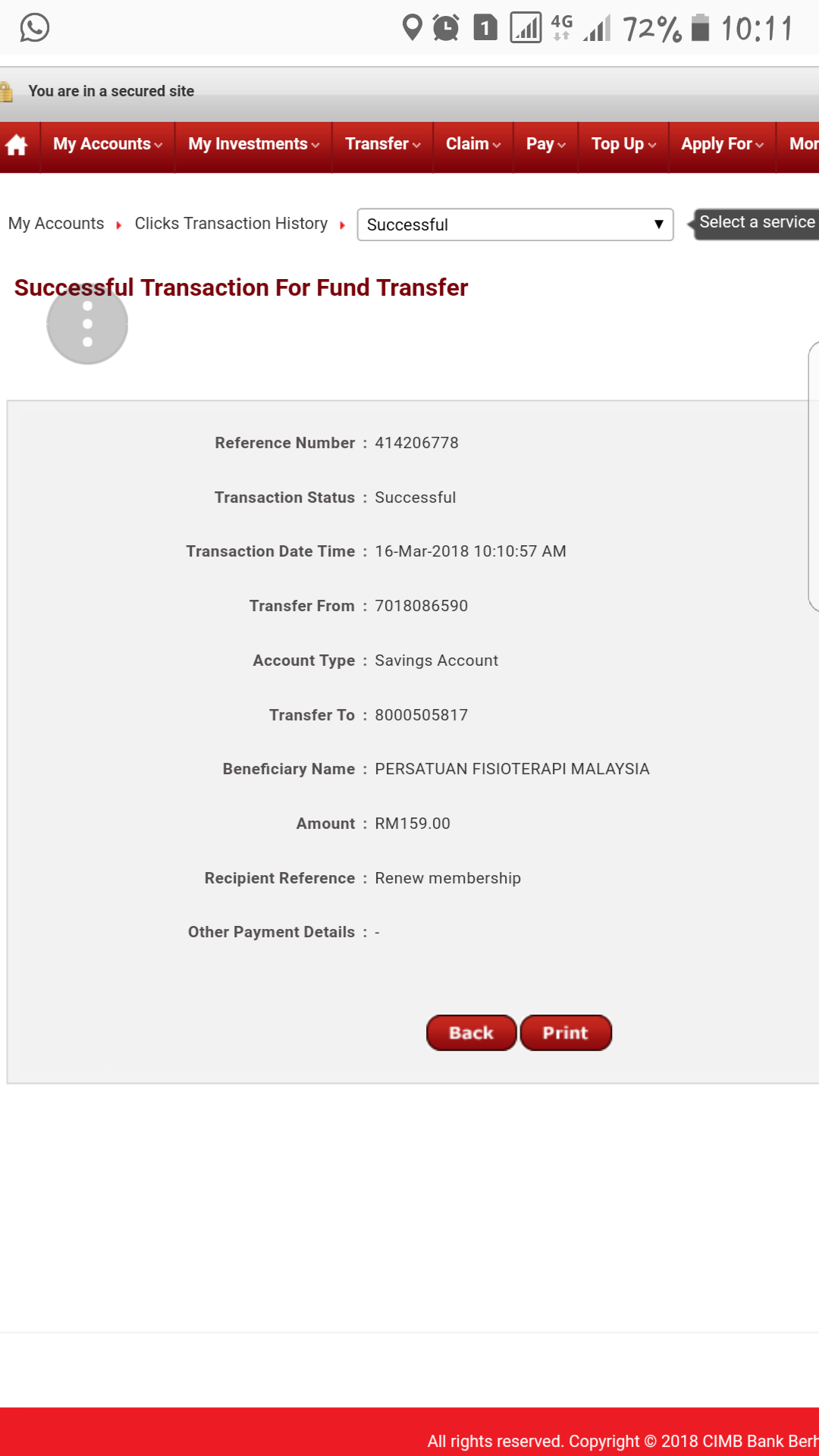Tap the floating three-dot overlay button
This screenshot has width=819, height=1456.
click(x=87, y=325)
